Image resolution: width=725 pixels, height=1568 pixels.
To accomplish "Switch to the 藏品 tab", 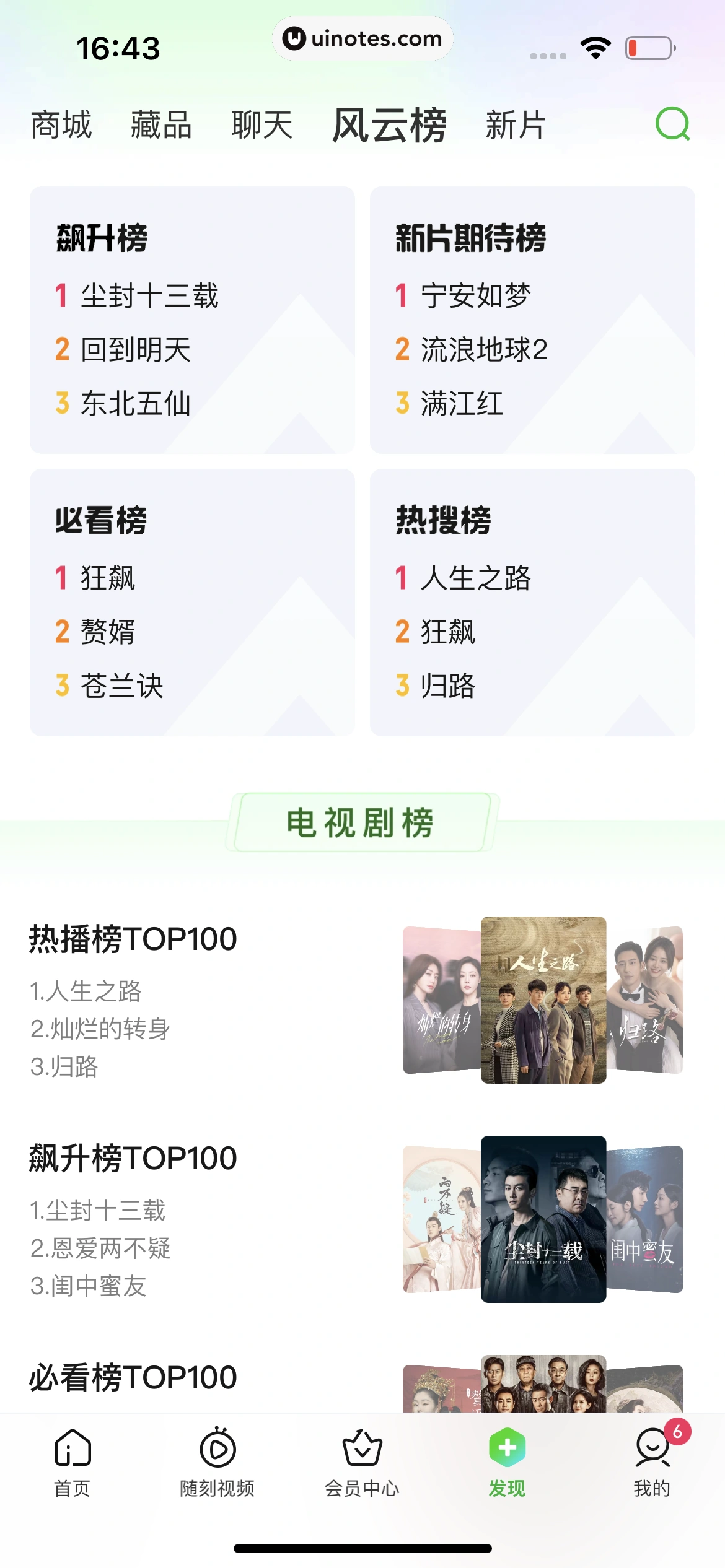I will [161, 125].
